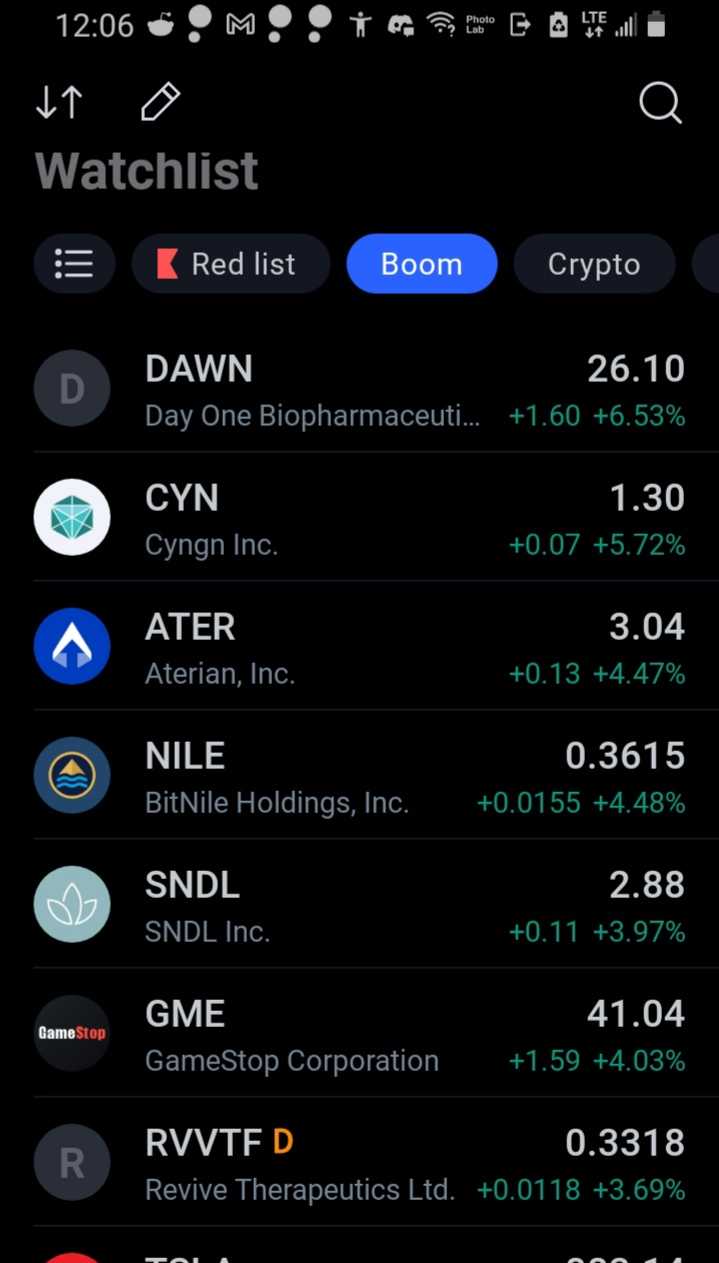Switch to the Red list watchlist

(230, 264)
